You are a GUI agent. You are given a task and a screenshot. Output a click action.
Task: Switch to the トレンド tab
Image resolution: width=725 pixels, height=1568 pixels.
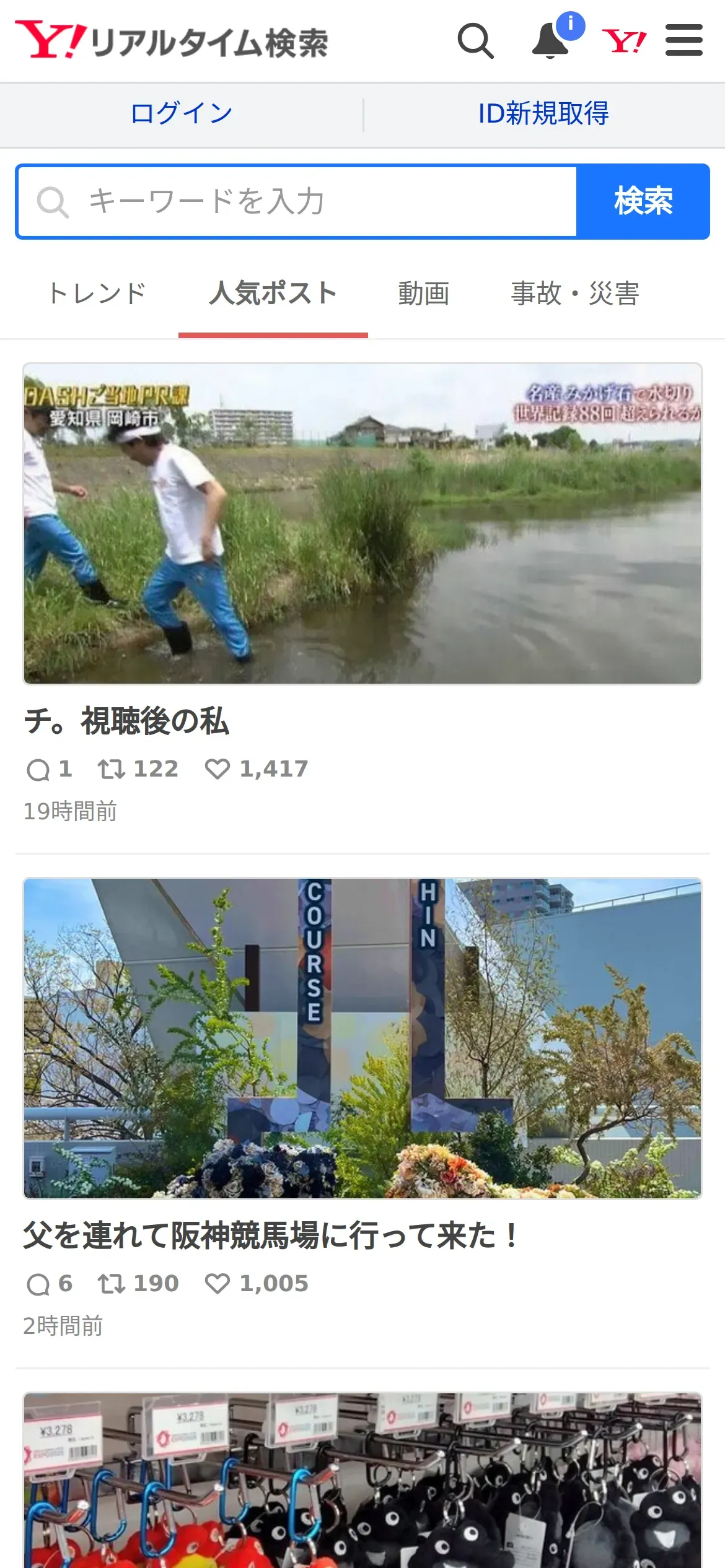(x=97, y=294)
